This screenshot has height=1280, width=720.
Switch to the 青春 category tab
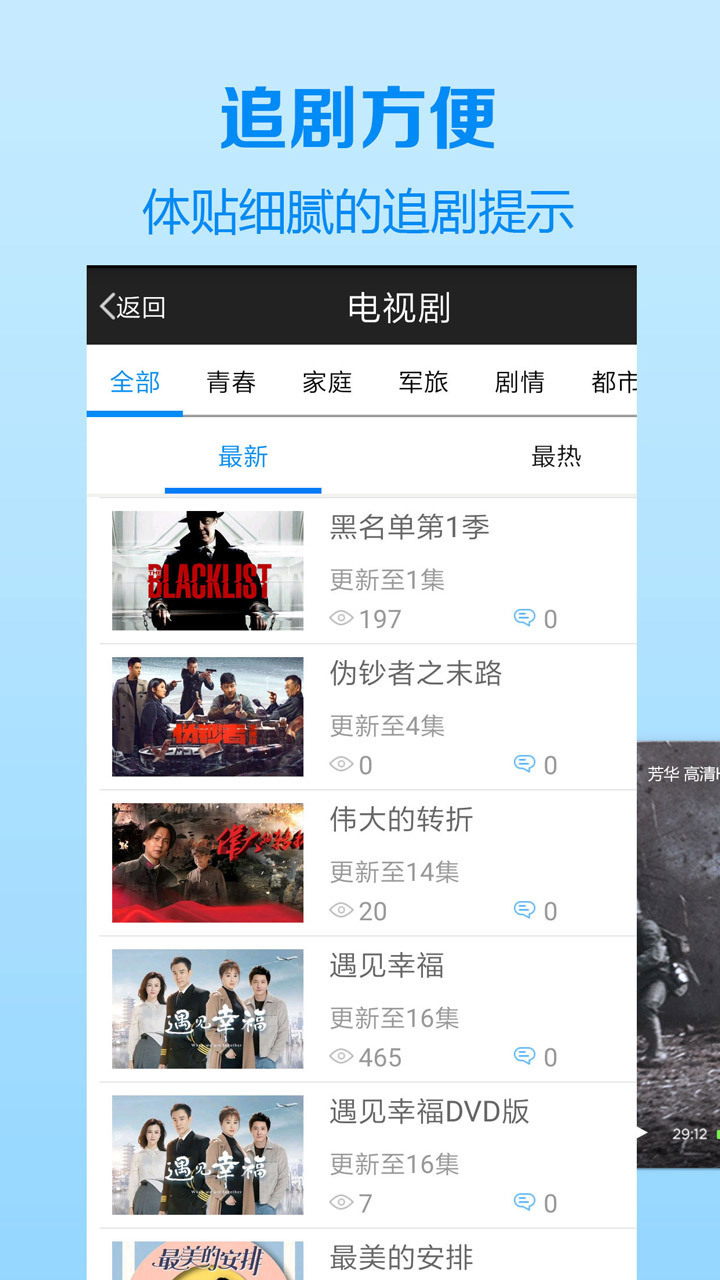[232, 382]
